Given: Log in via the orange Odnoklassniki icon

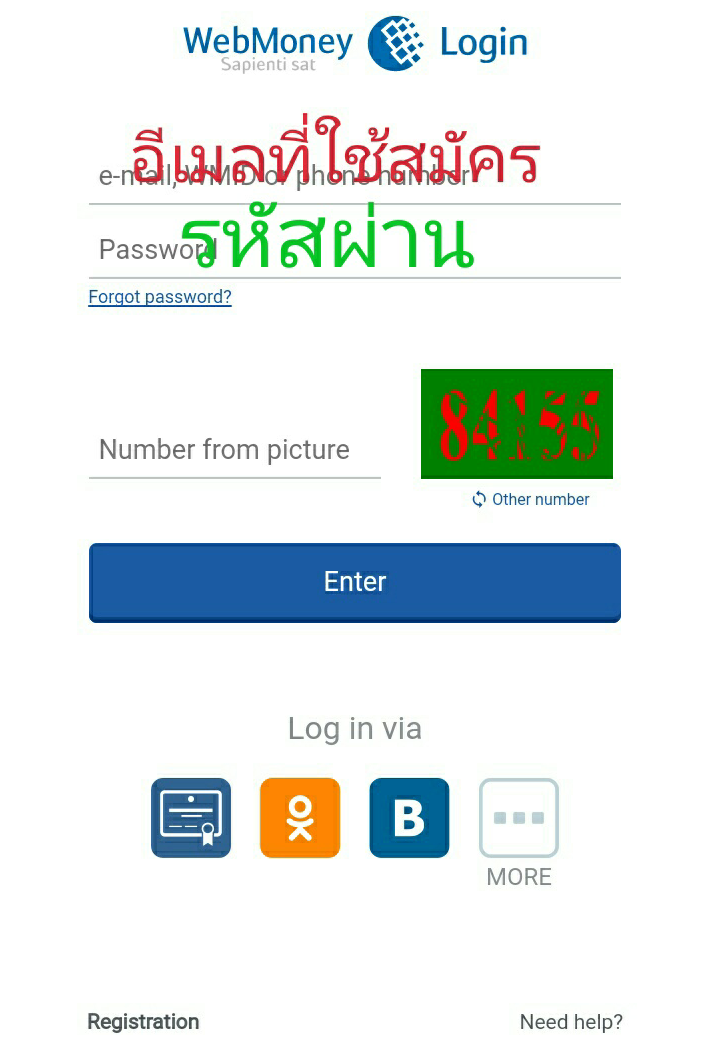Looking at the screenshot, I should (x=300, y=817).
